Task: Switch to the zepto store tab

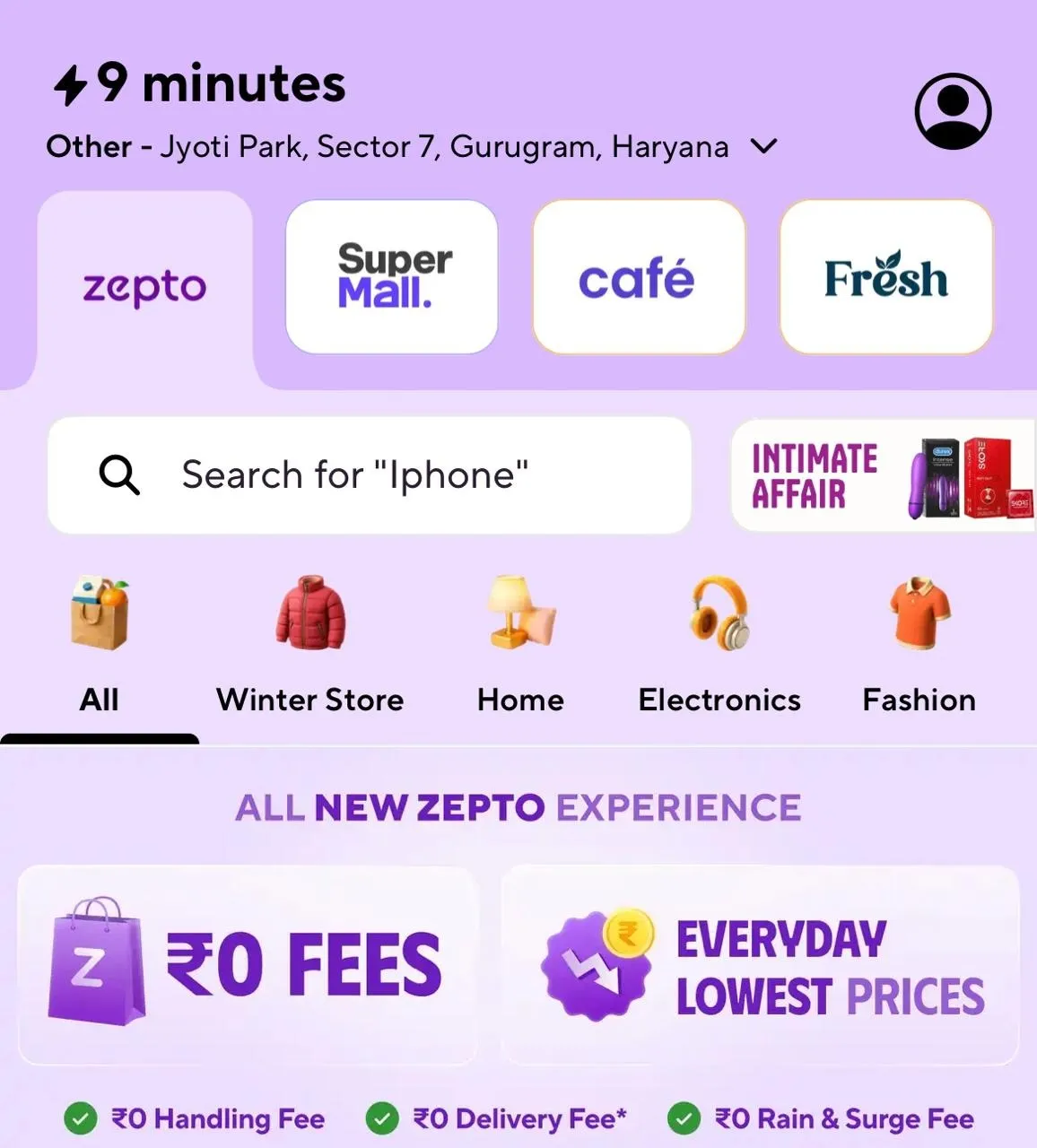Action: point(144,288)
